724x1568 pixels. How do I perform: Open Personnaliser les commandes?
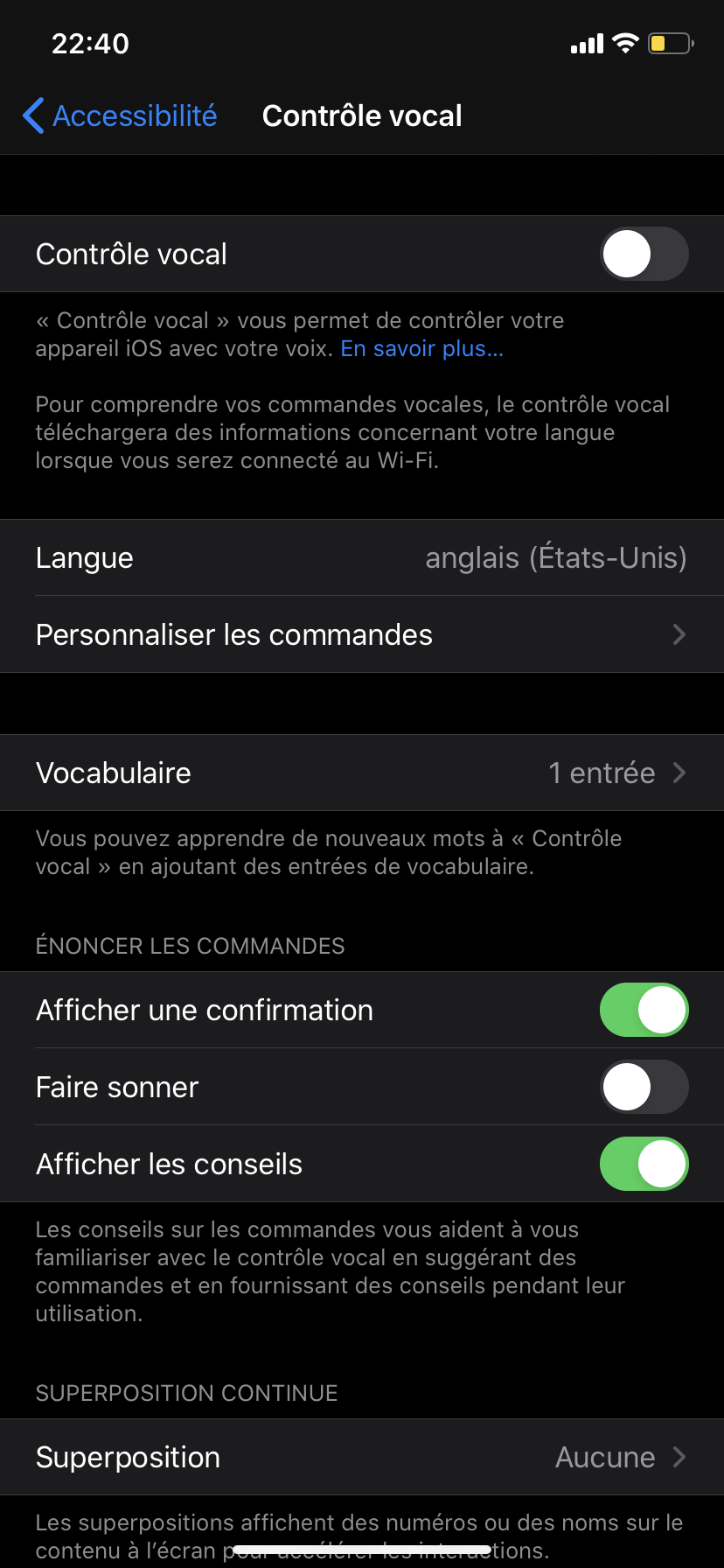point(362,634)
